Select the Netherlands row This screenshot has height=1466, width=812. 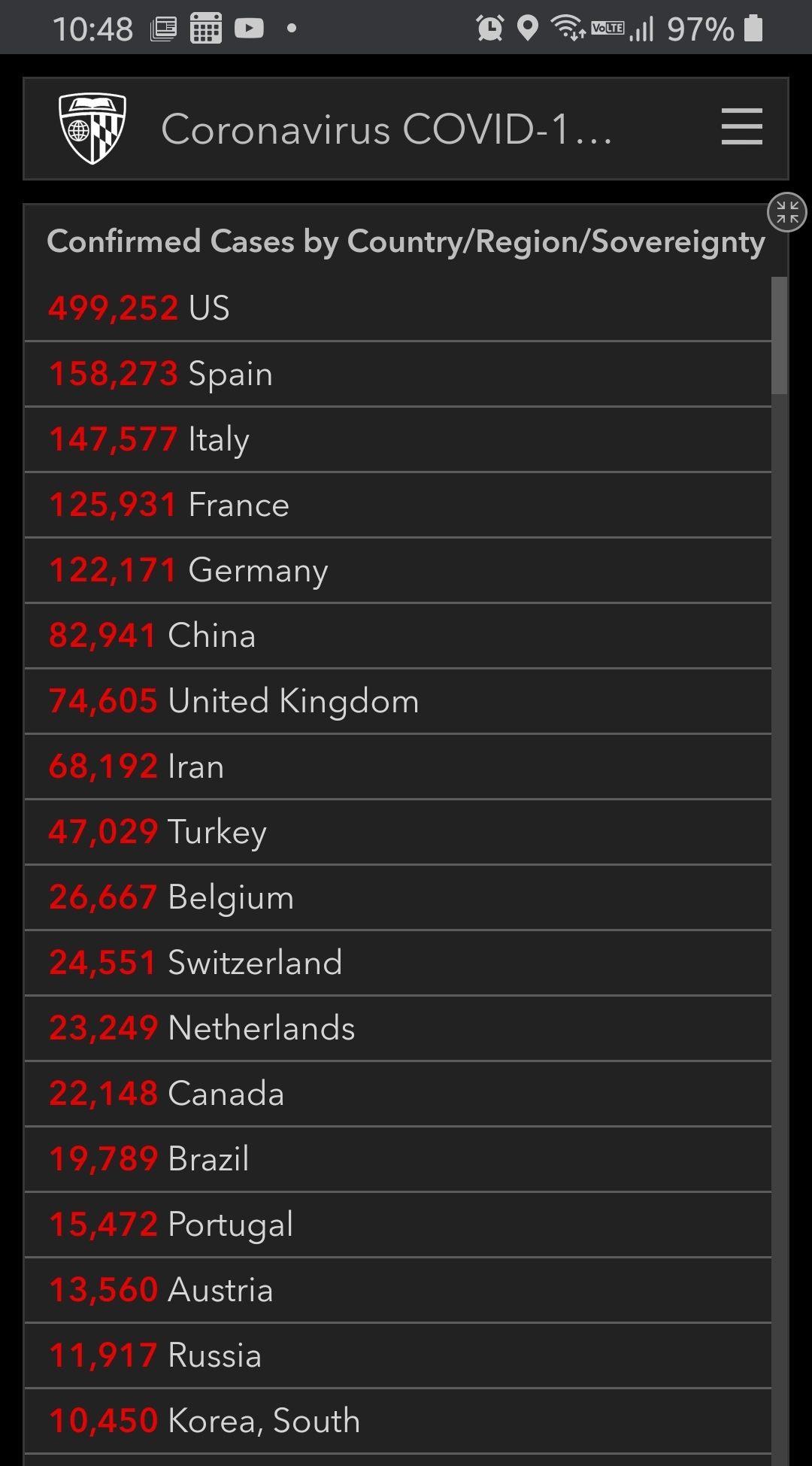(398, 1028)
